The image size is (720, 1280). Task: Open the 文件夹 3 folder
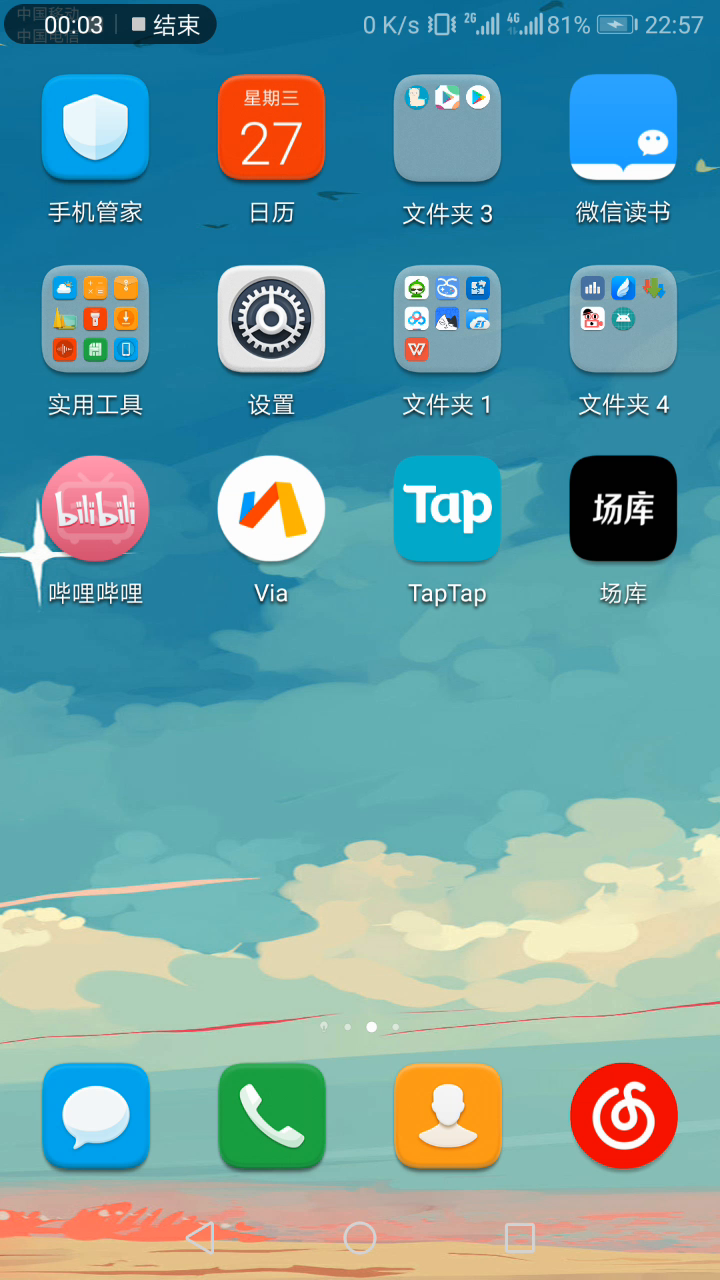click(447, 128)
